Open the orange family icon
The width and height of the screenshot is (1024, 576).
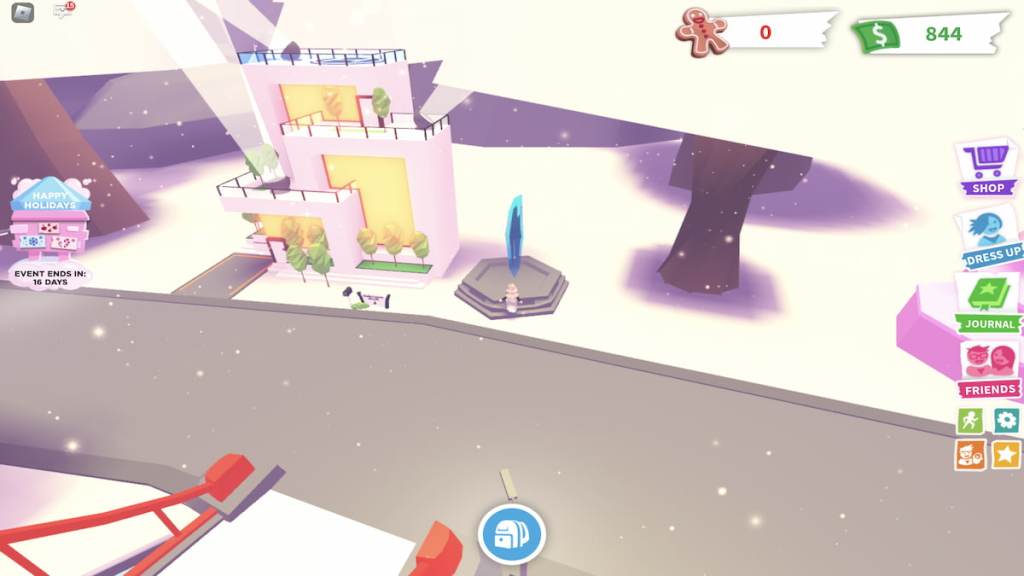coord(970,455)
